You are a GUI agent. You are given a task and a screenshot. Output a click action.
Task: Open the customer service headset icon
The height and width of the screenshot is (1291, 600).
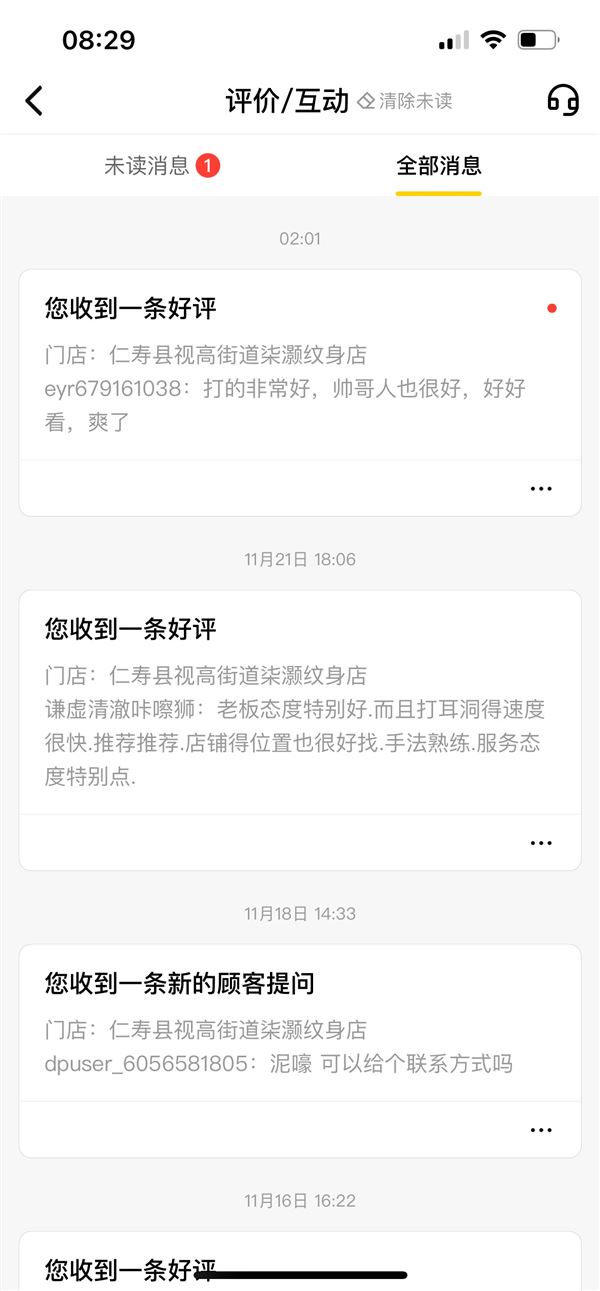click(563, 100)
